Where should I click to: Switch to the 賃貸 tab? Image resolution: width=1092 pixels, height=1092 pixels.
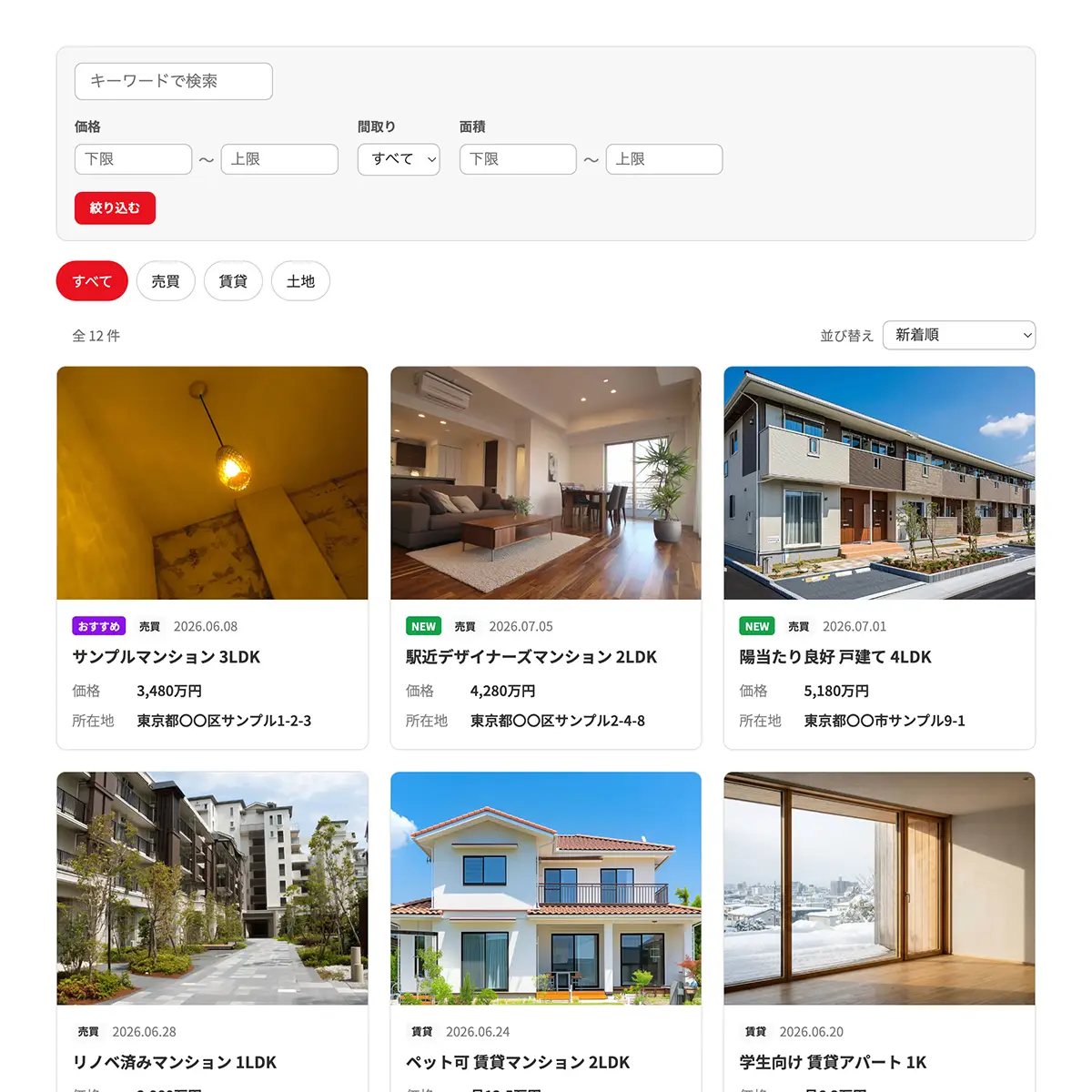[x=233, y=281]
